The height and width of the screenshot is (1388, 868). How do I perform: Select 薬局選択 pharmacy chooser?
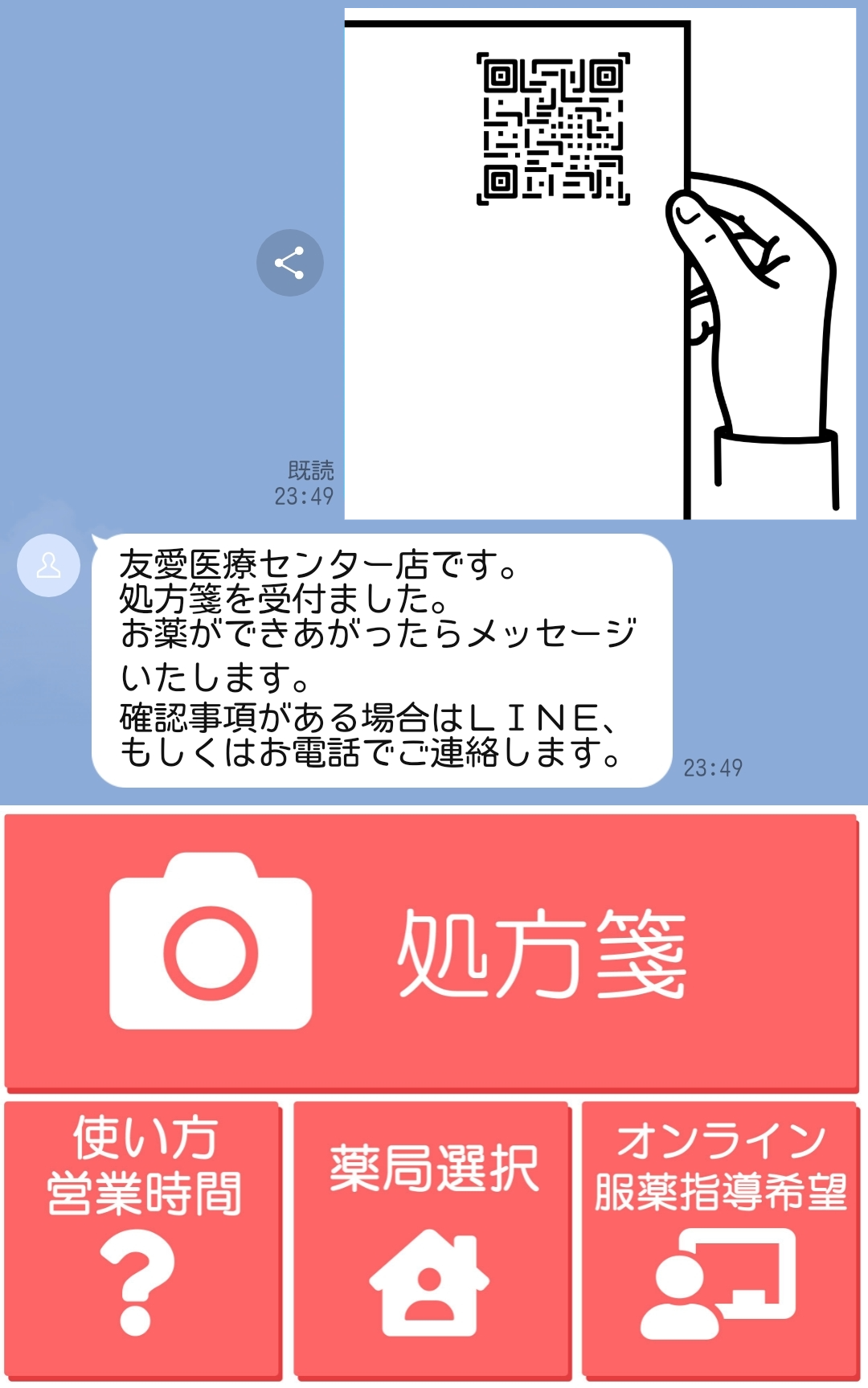tap(432, 1239)
